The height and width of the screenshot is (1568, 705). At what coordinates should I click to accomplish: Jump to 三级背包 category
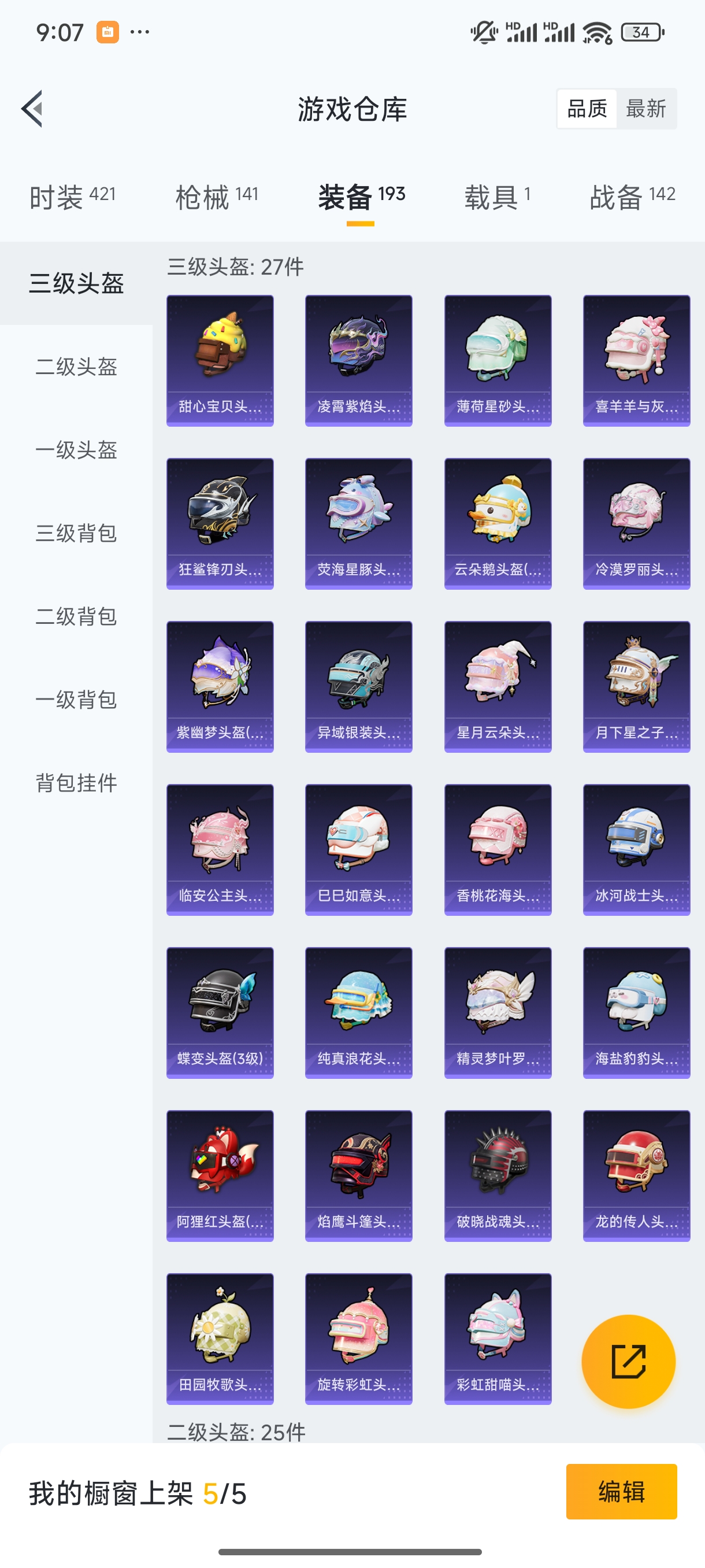(76, 533)
